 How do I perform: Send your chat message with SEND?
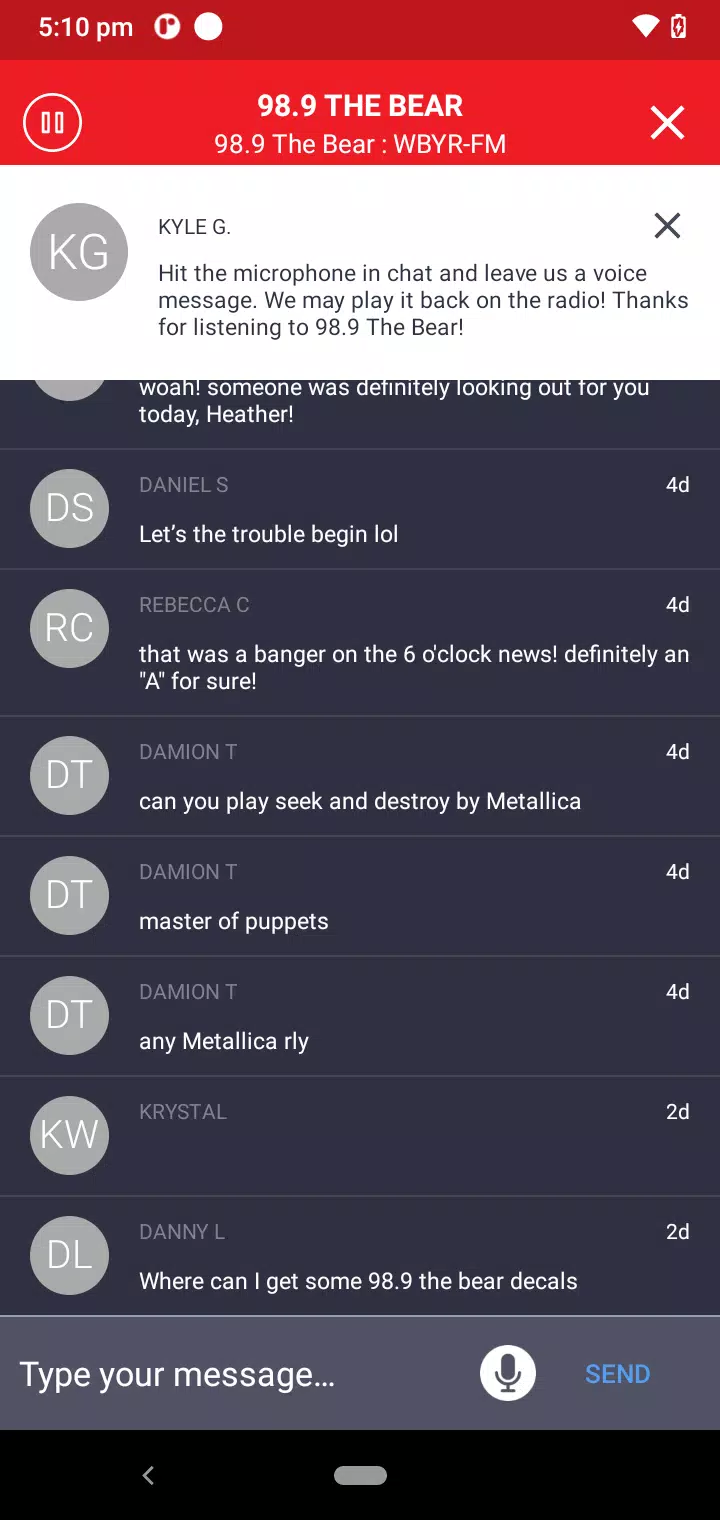(x=617, y=1373)
